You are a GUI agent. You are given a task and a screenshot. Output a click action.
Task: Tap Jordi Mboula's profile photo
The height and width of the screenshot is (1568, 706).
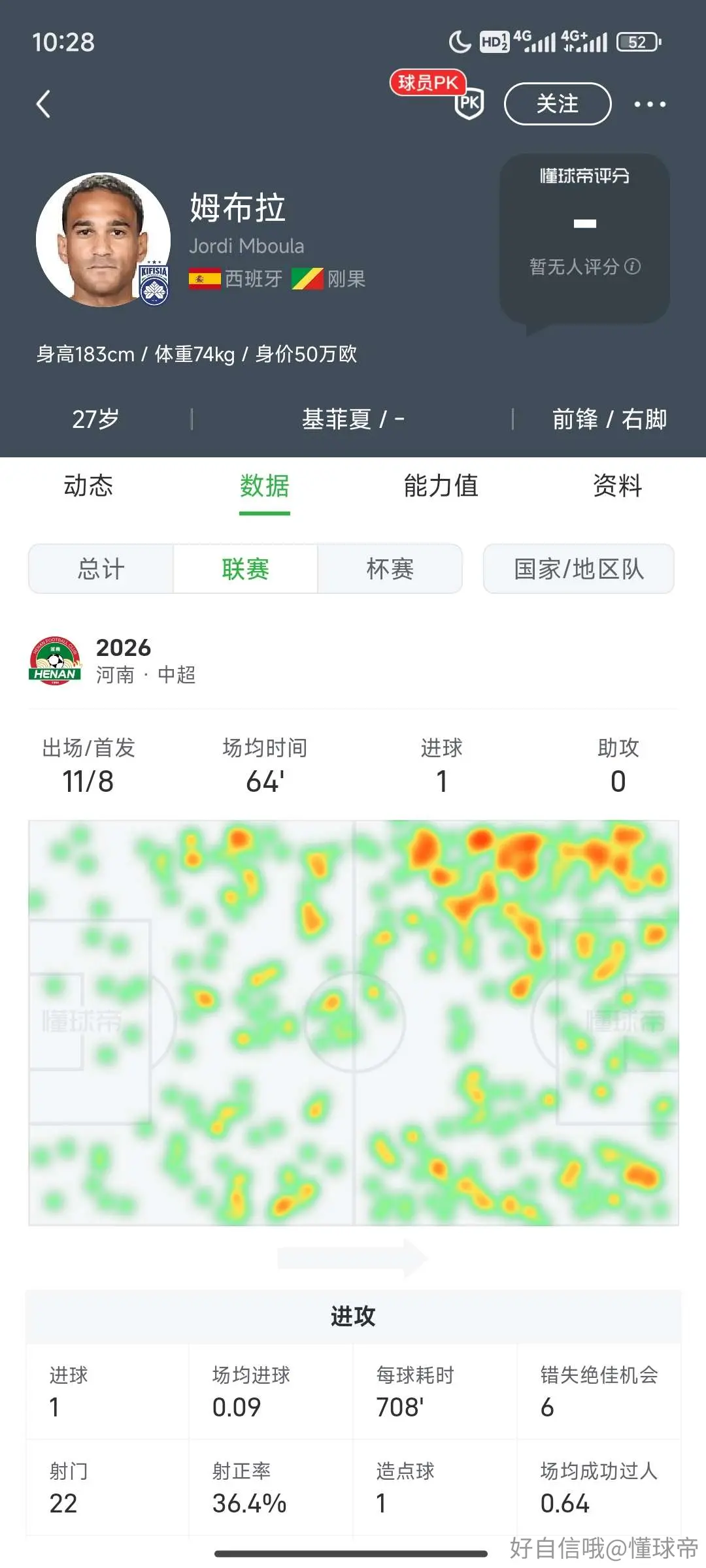[103, 240]
